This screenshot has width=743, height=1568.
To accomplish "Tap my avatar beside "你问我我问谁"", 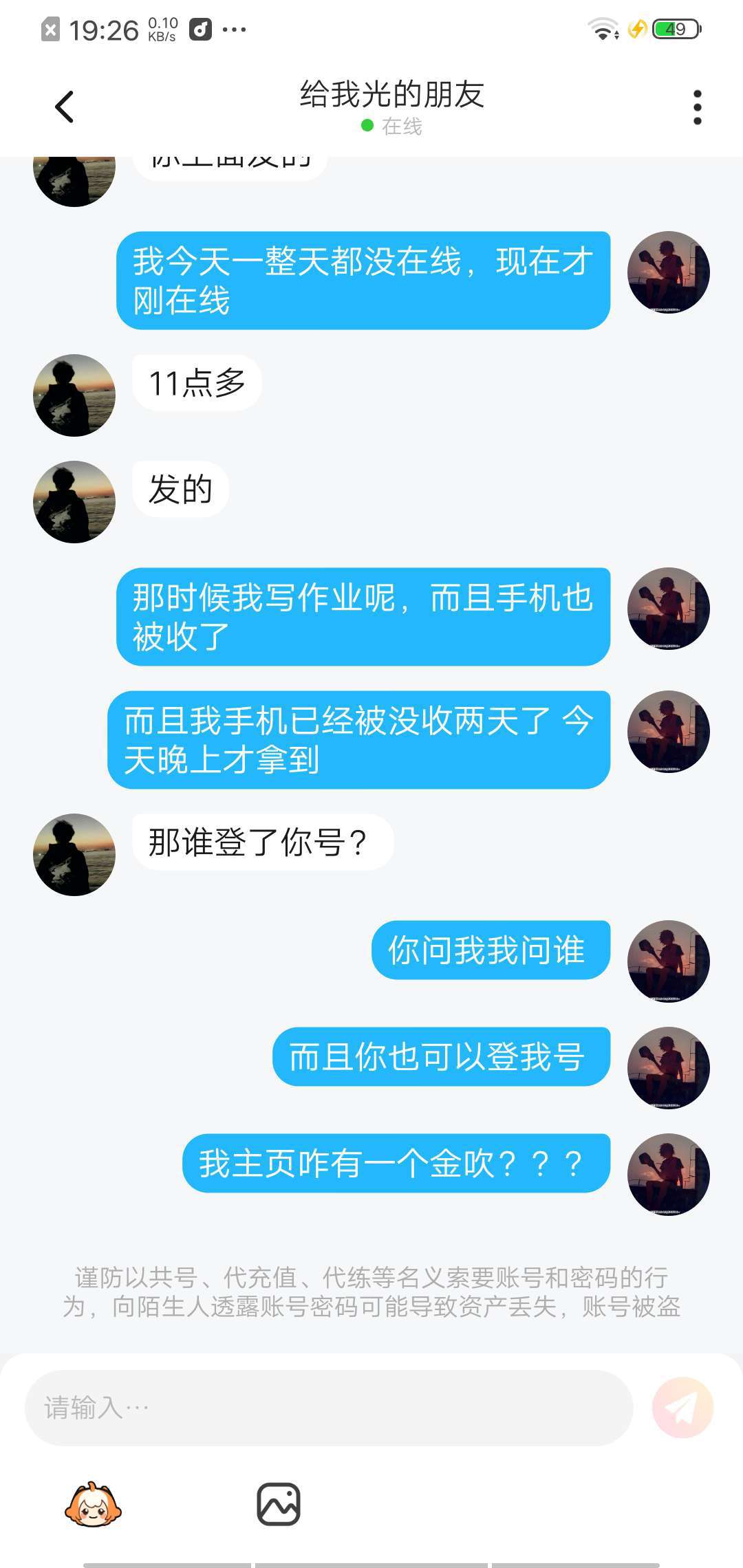I will pos(668,961).
